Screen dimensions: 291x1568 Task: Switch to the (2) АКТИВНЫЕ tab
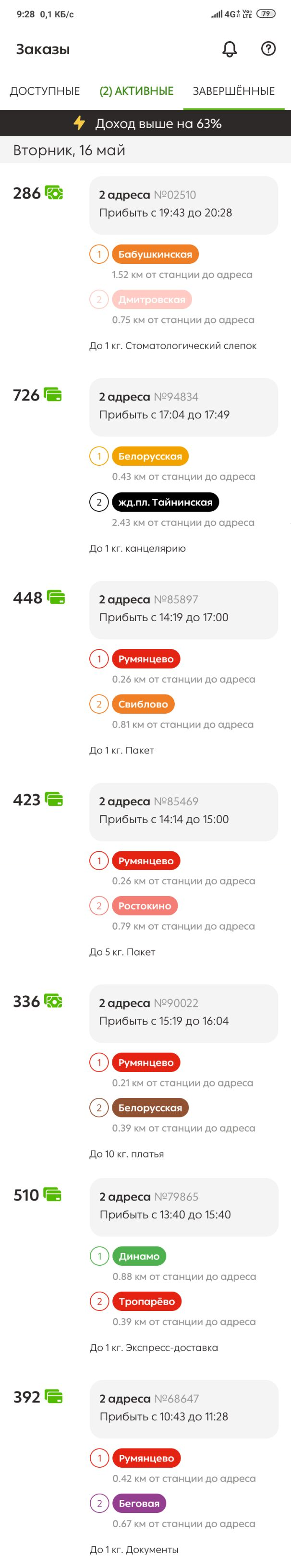click(136, 91)
